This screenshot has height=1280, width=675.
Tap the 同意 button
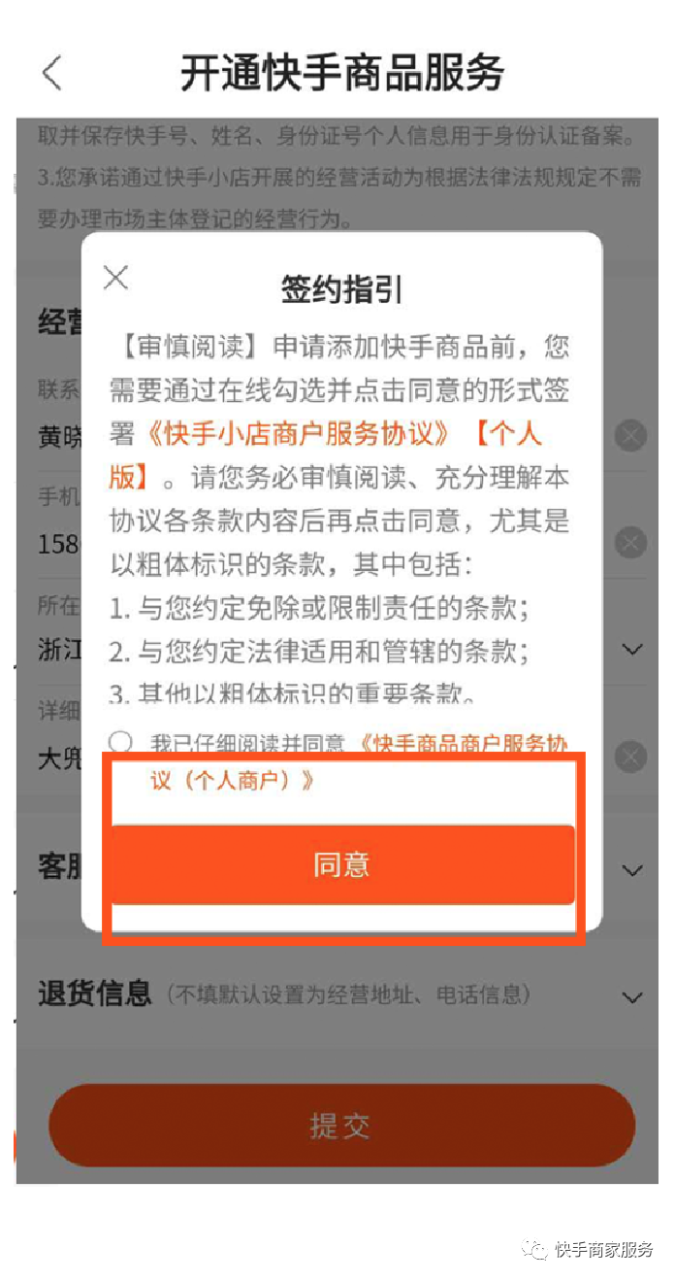point(342,865)
